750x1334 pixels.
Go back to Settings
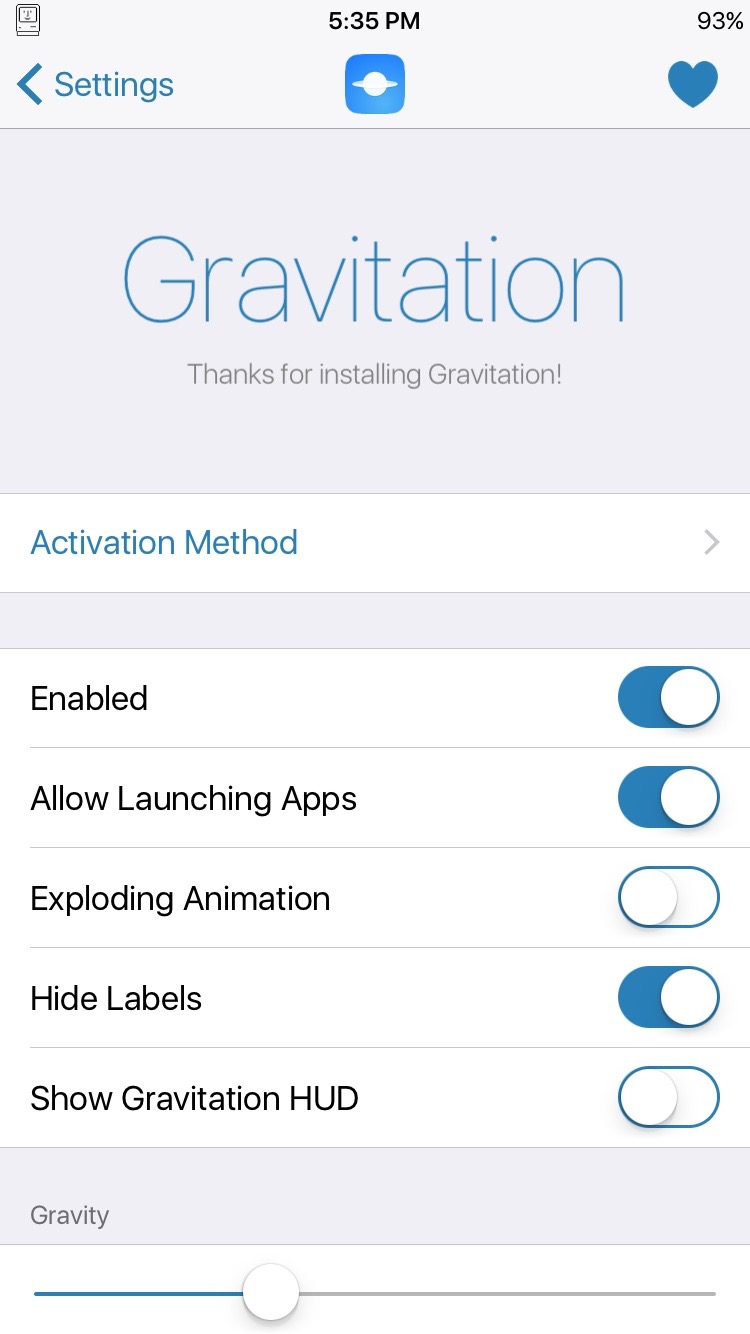pyautogui.click(x=96, y=85)
